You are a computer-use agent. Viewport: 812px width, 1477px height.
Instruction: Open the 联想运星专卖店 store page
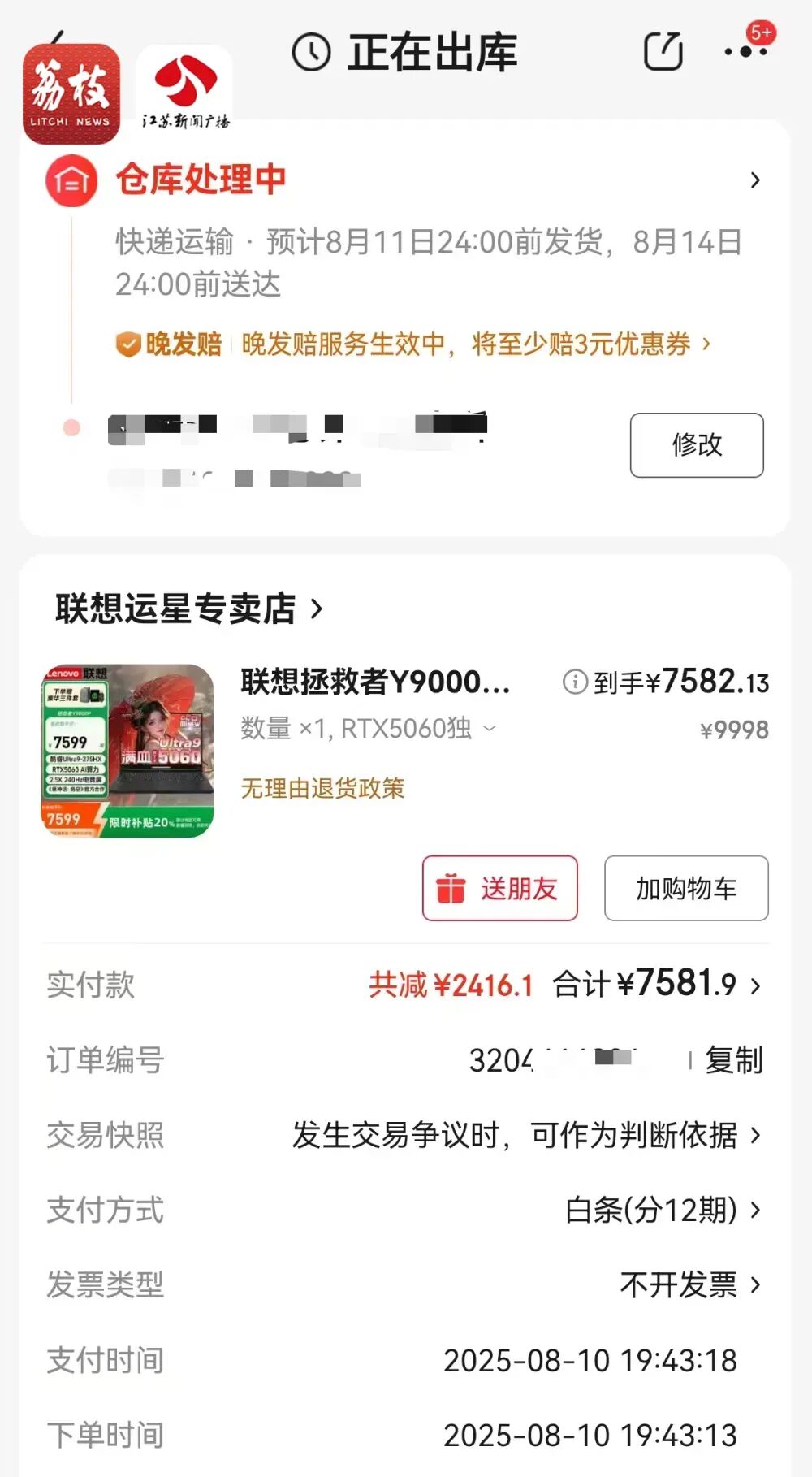(x=188, y=609)
